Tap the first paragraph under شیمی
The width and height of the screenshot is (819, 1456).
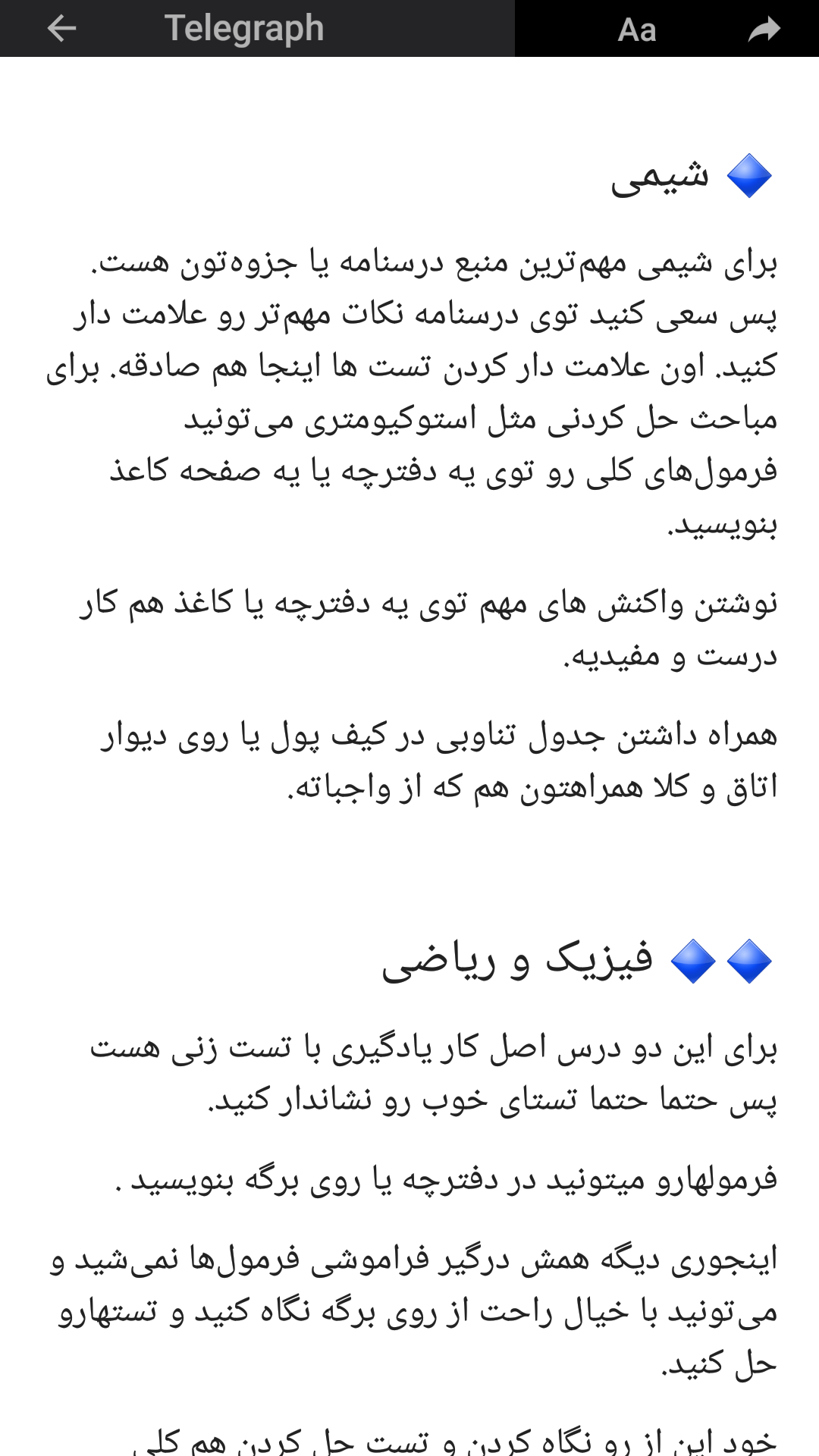coord(409,394)
